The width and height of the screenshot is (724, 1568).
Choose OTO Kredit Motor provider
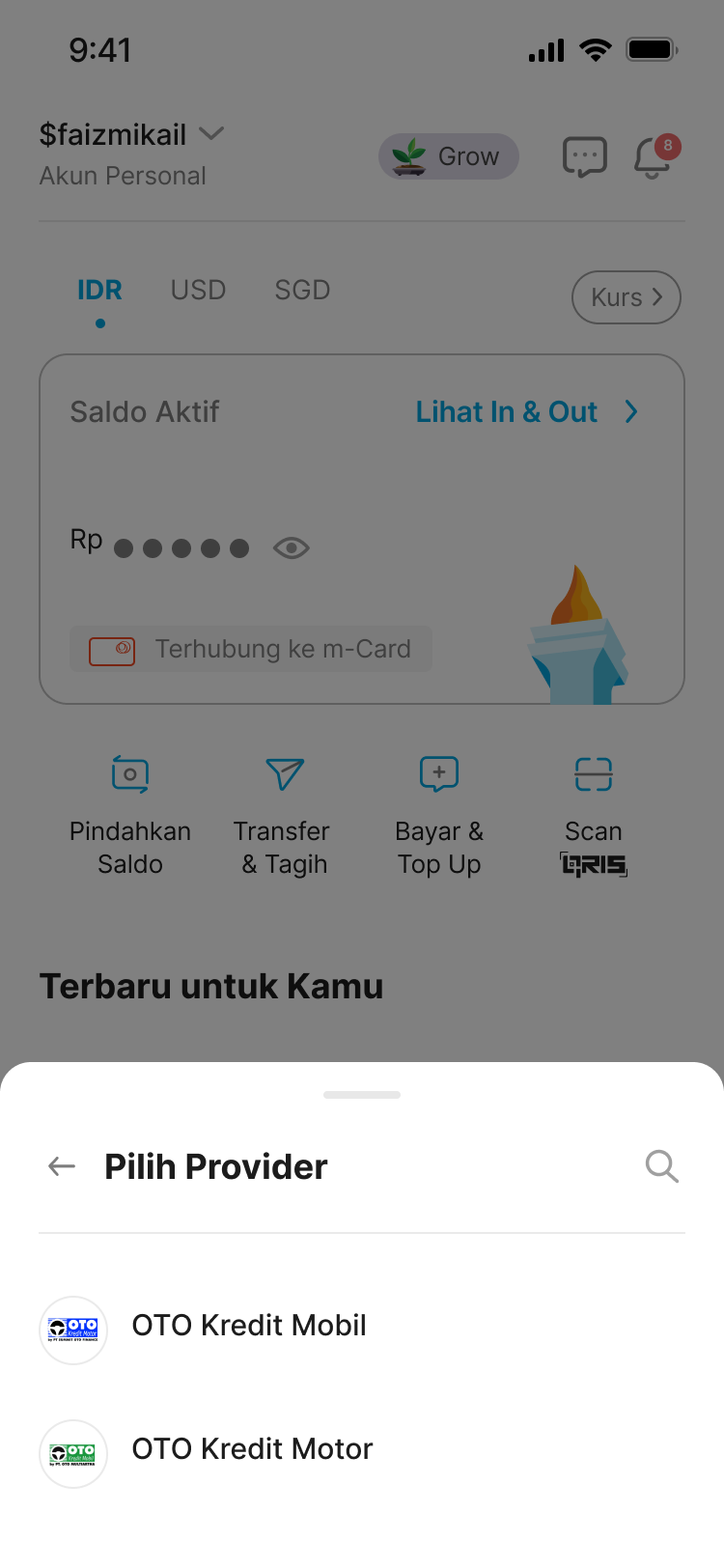(x=252, y=1448)
